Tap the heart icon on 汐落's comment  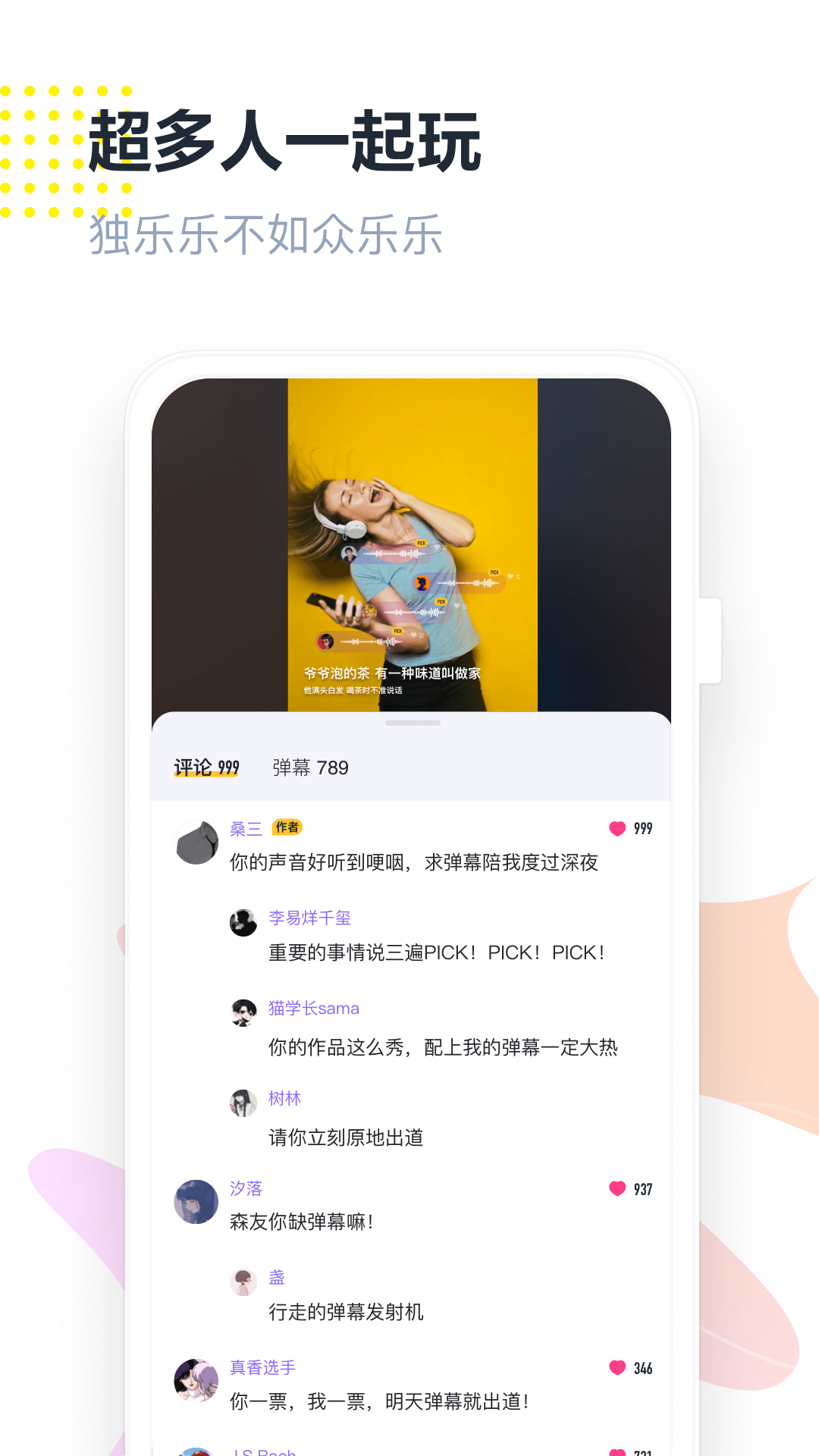[616, 1189]
